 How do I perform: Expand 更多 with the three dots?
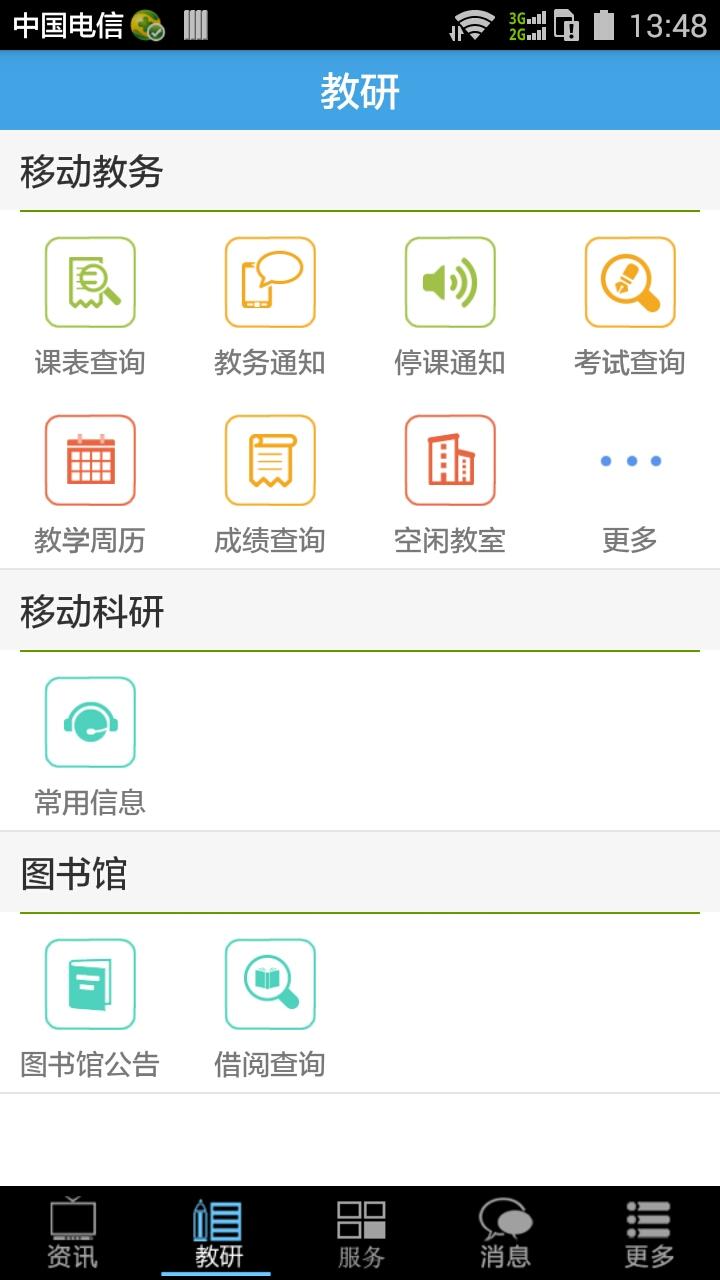pos(630,460)
